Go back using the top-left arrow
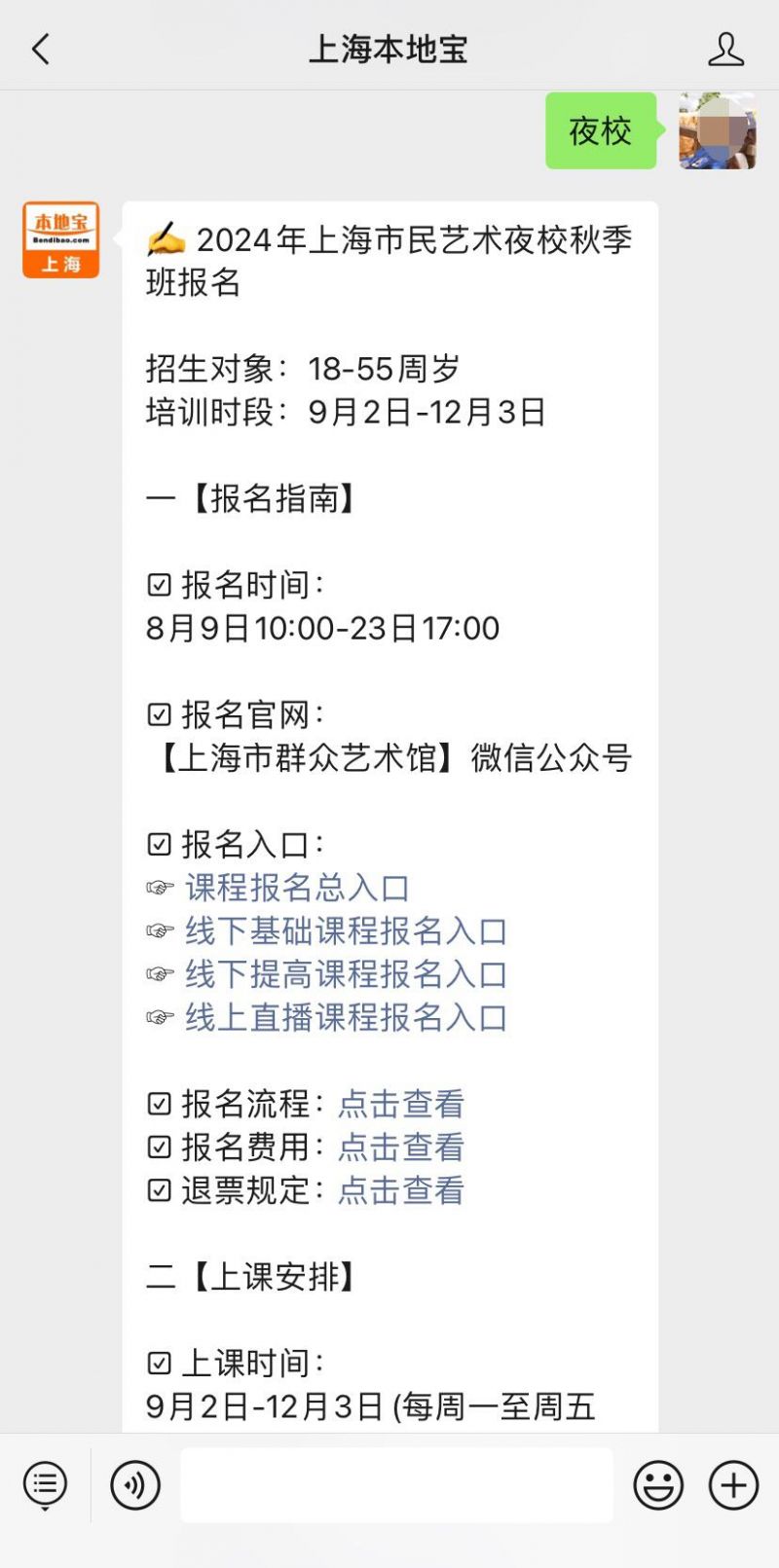Screen dimensions: 779x1568 tap(41, 49)
